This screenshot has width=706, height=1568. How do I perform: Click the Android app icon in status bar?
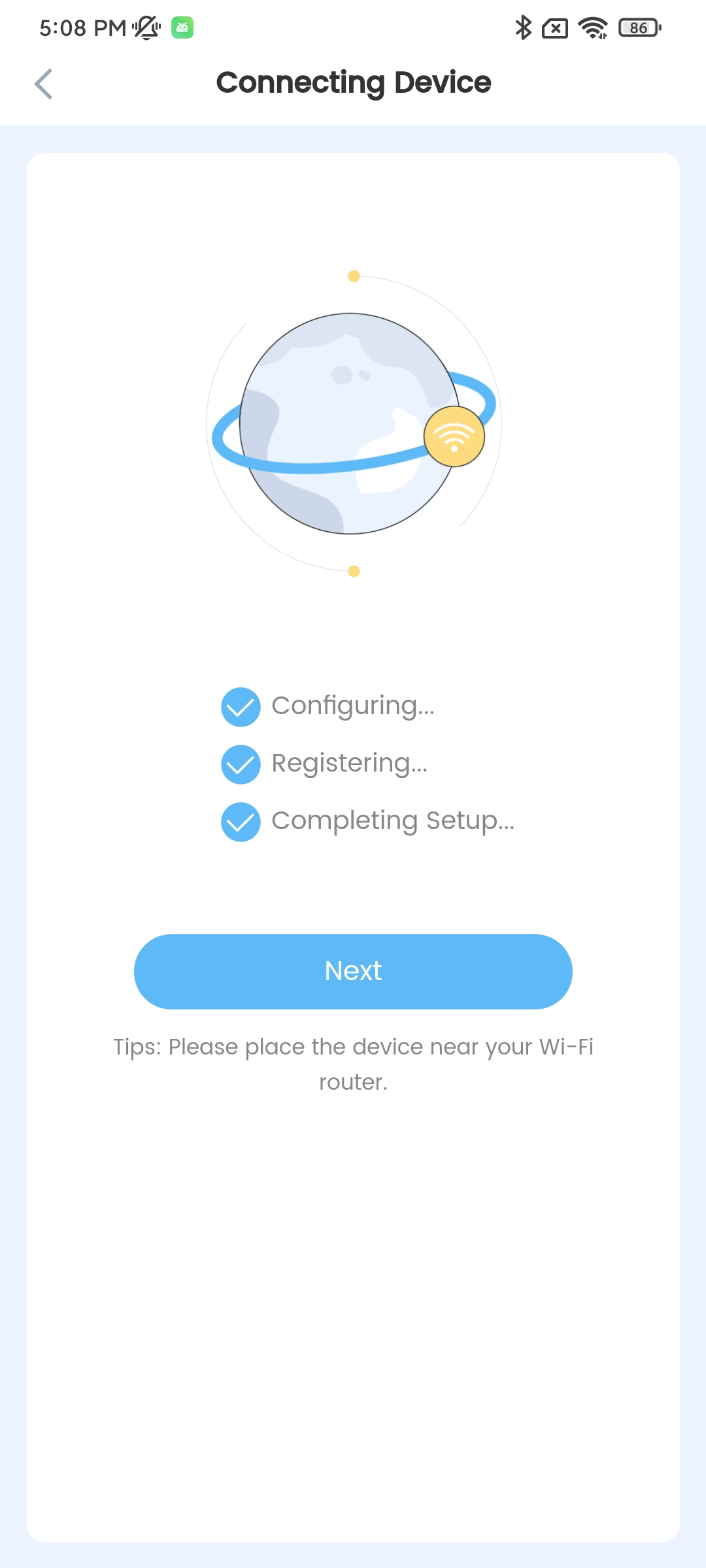click(x=182, y=27)
